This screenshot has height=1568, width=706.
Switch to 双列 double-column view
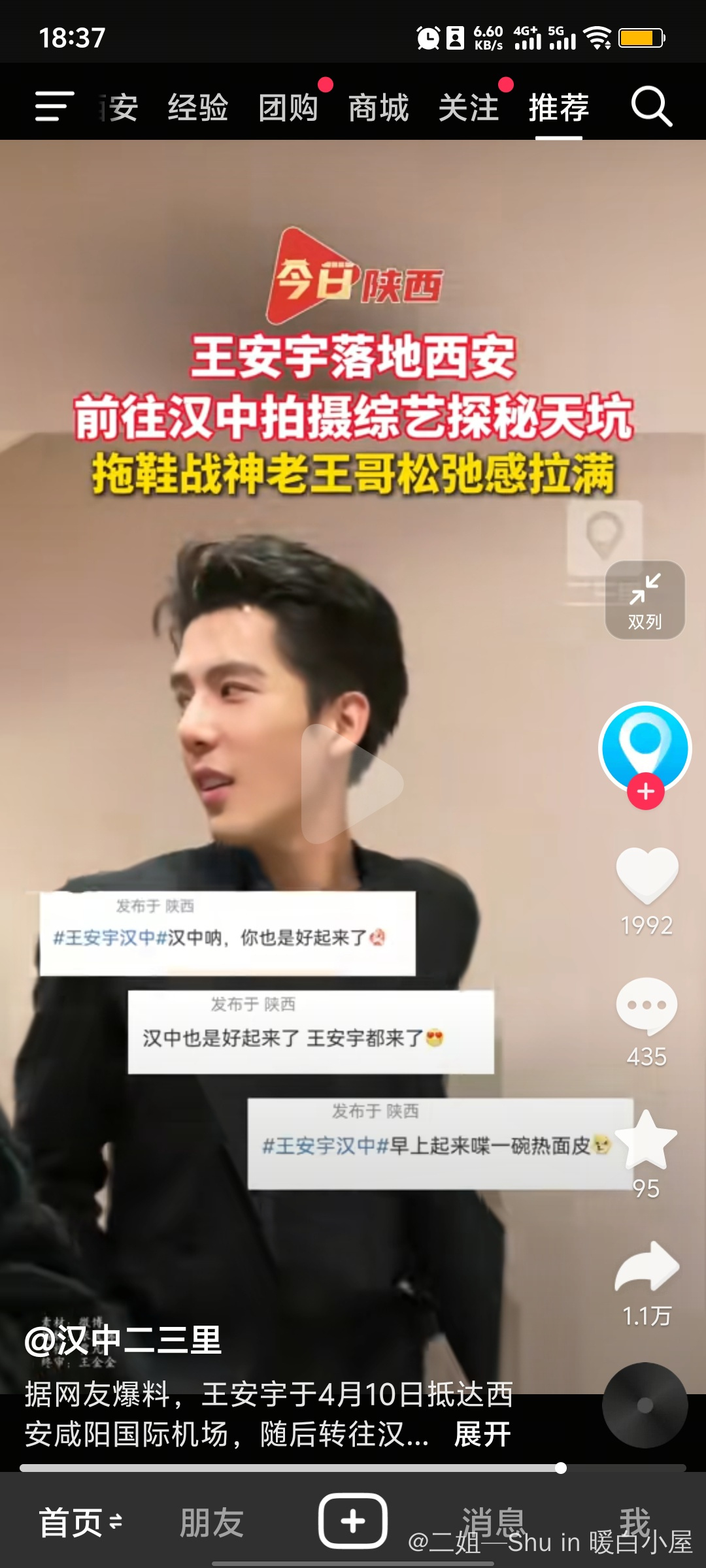click(645, 600)
